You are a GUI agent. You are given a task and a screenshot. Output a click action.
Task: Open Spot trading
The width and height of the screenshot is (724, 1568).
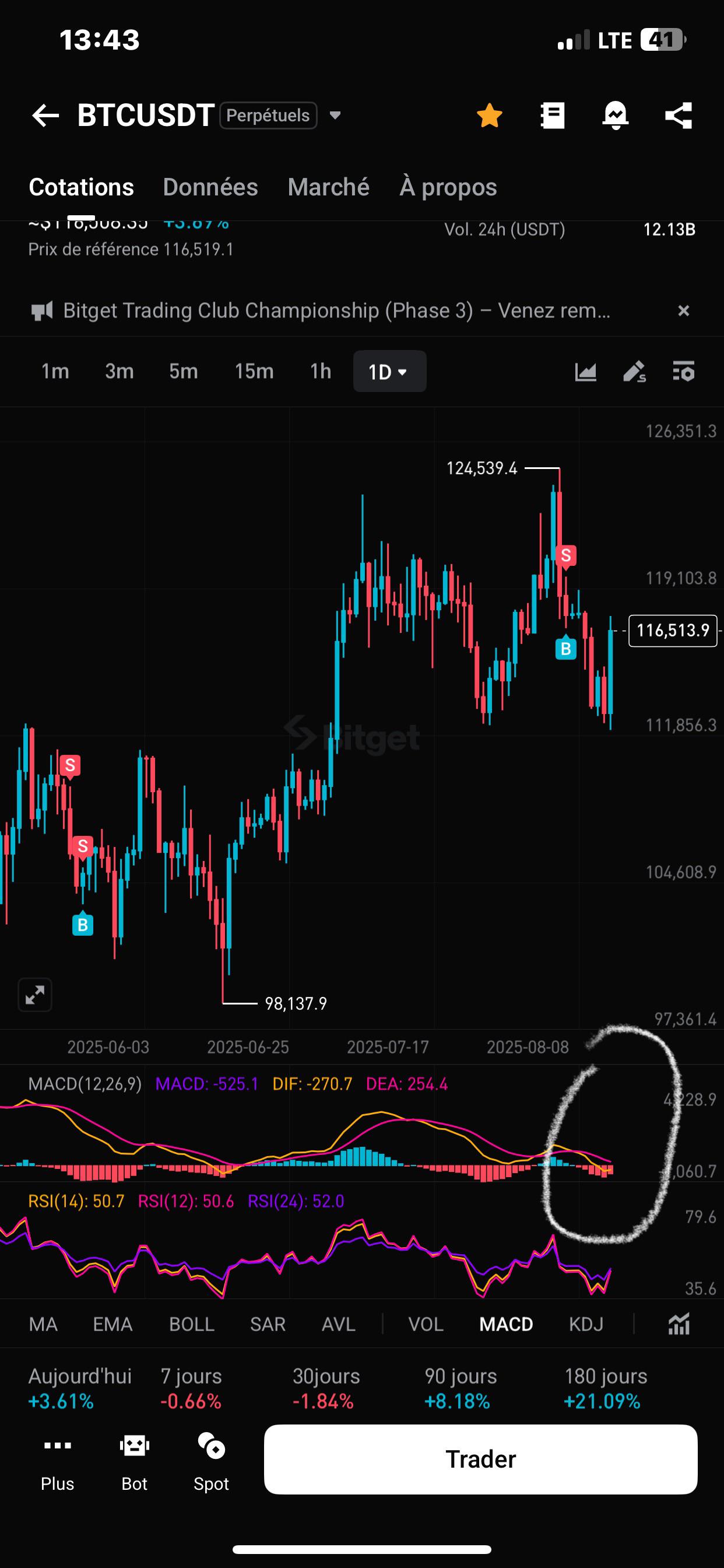(x=211, y=1461)
